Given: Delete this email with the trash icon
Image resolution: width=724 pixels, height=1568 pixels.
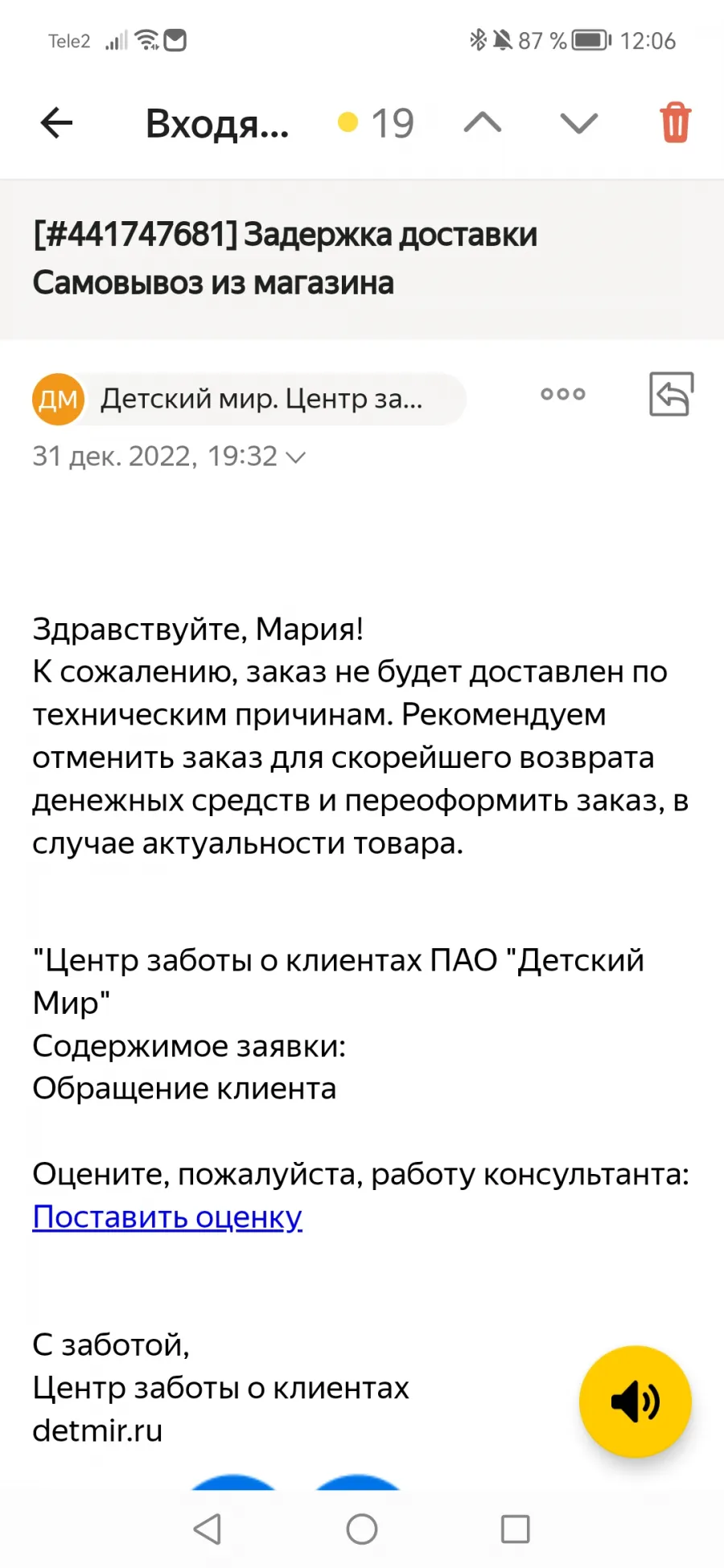Looking at the screenshot, I should click(x=676, y=123).
